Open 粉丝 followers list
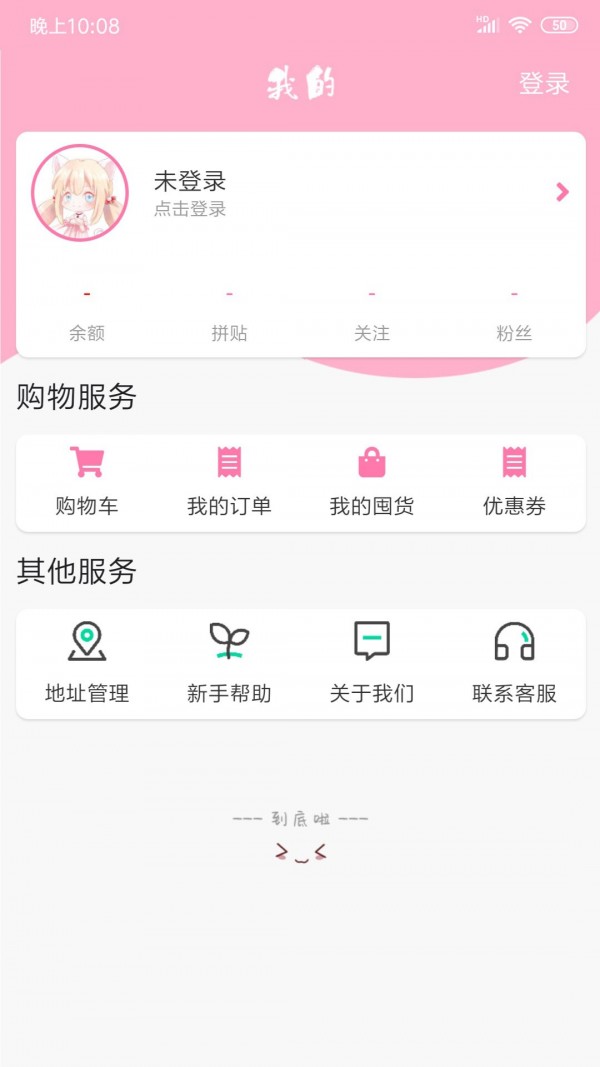Image resolution: width=600 pixels, height=1067 pixels. (x=514, y=315)
